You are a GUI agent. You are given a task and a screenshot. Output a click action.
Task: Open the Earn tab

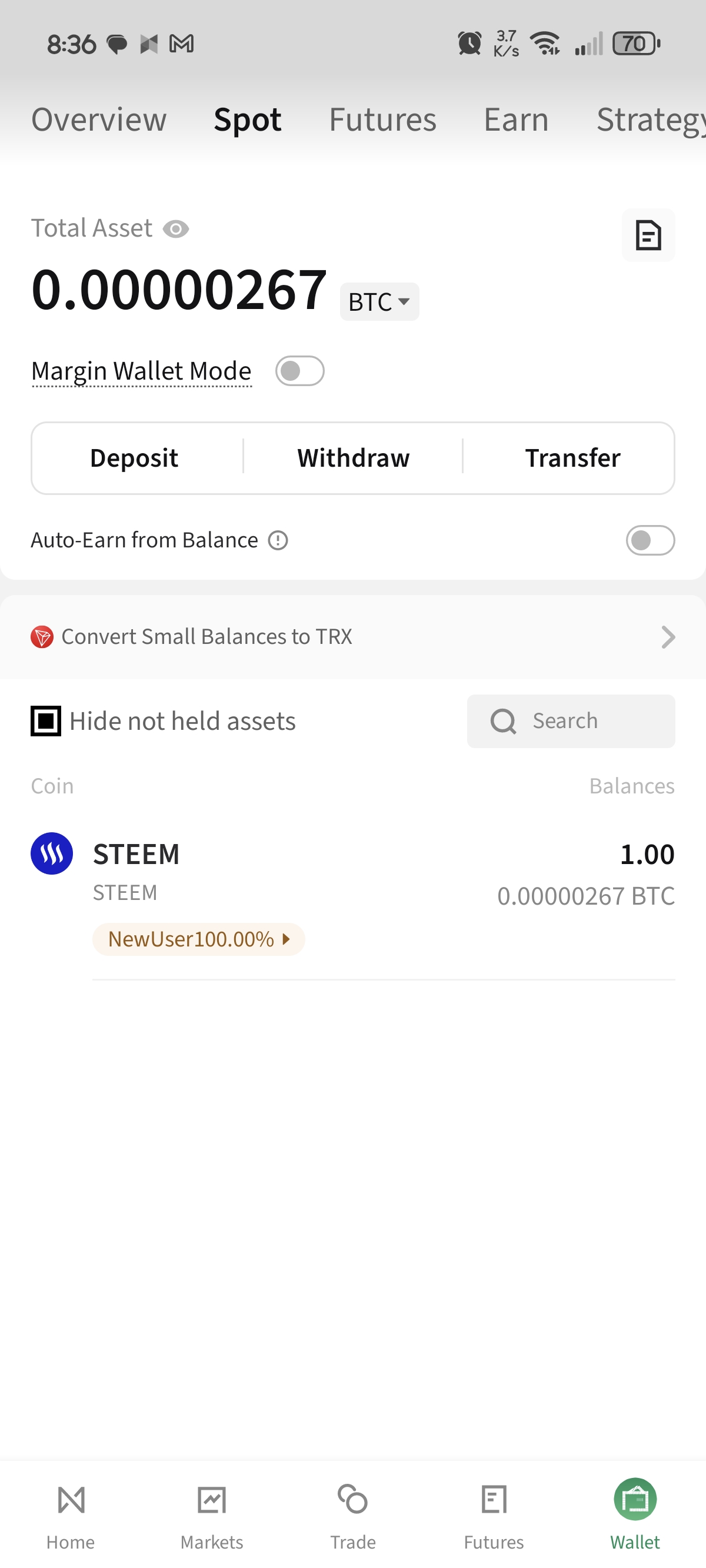pos(516,119)
